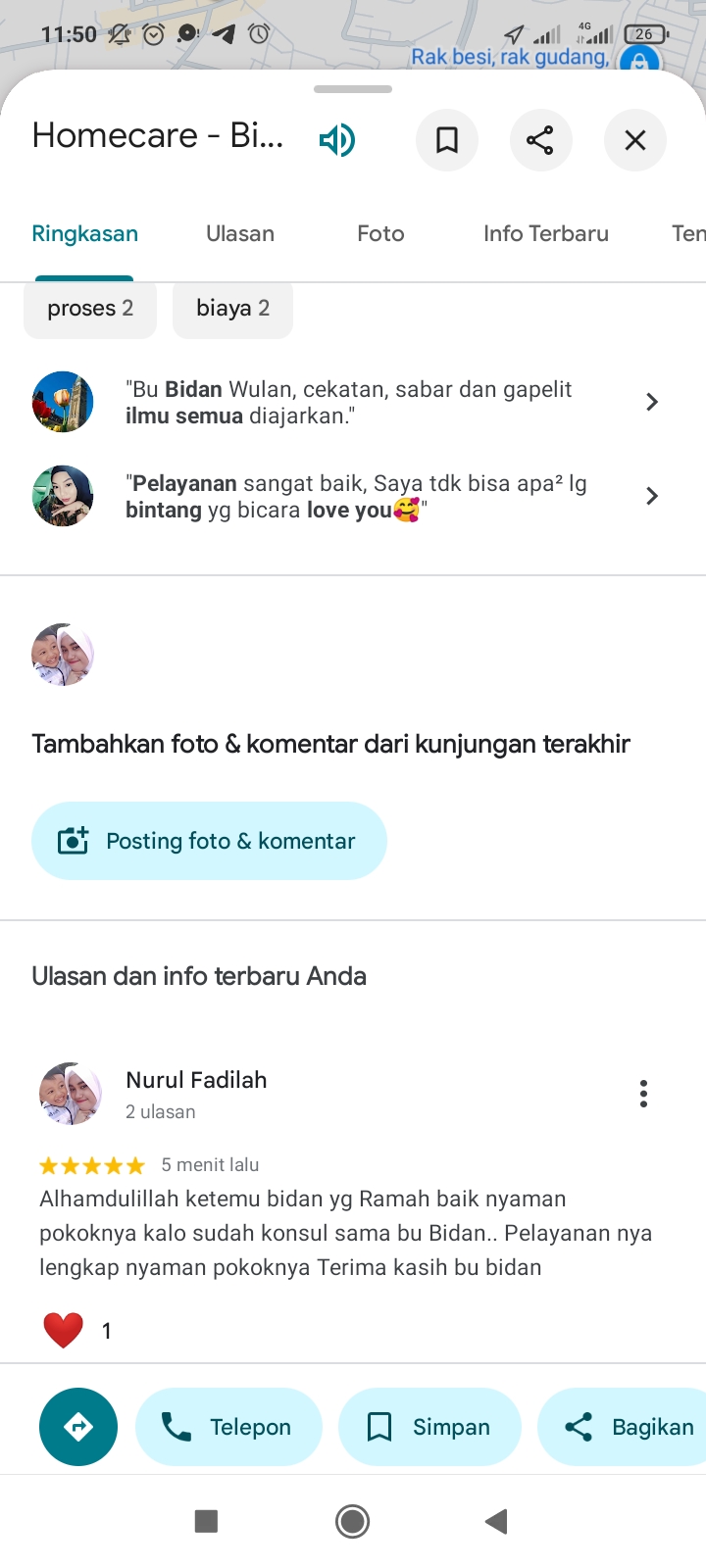Open the Info Terbaru tab
This screenshot has height=1568, width=706.
(546, 233)
